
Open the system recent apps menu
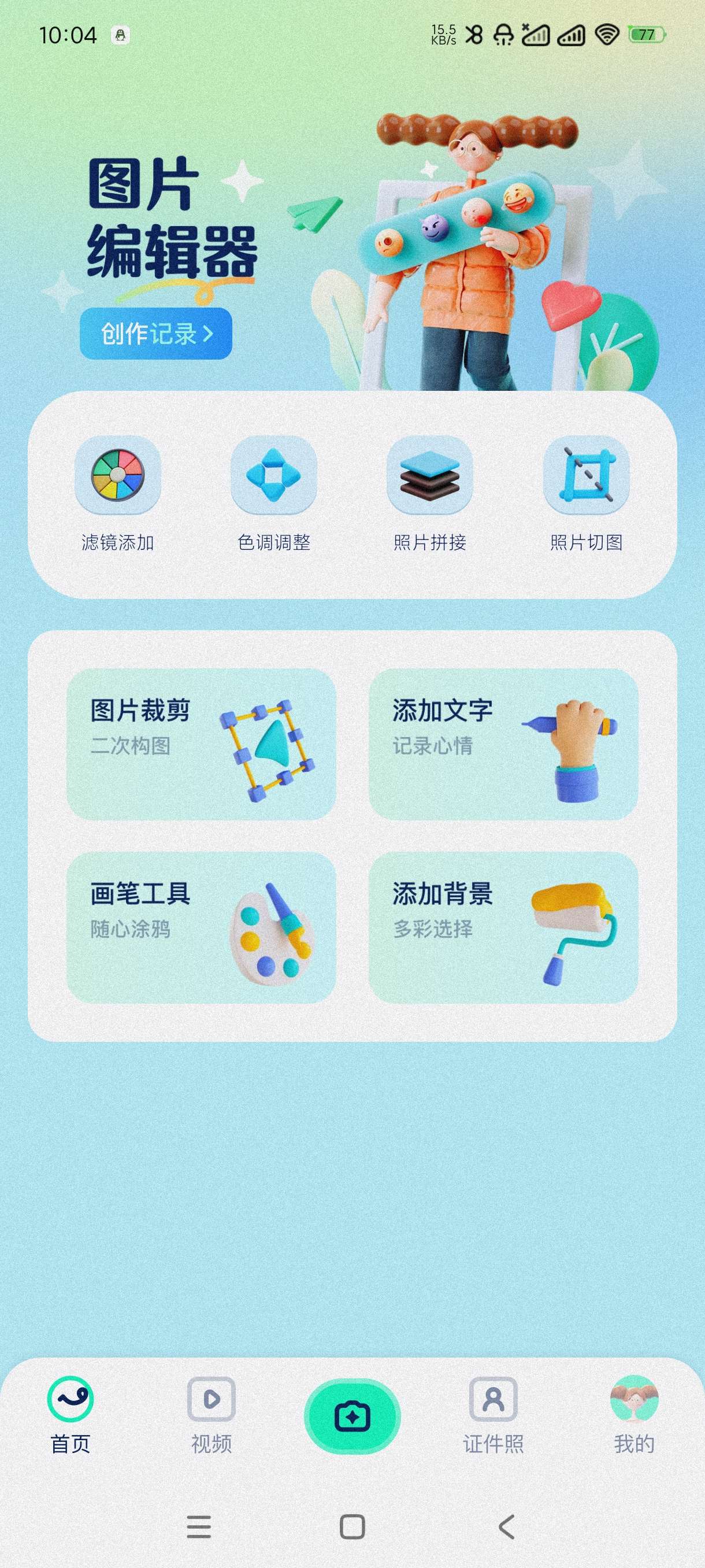[199, 1527]
